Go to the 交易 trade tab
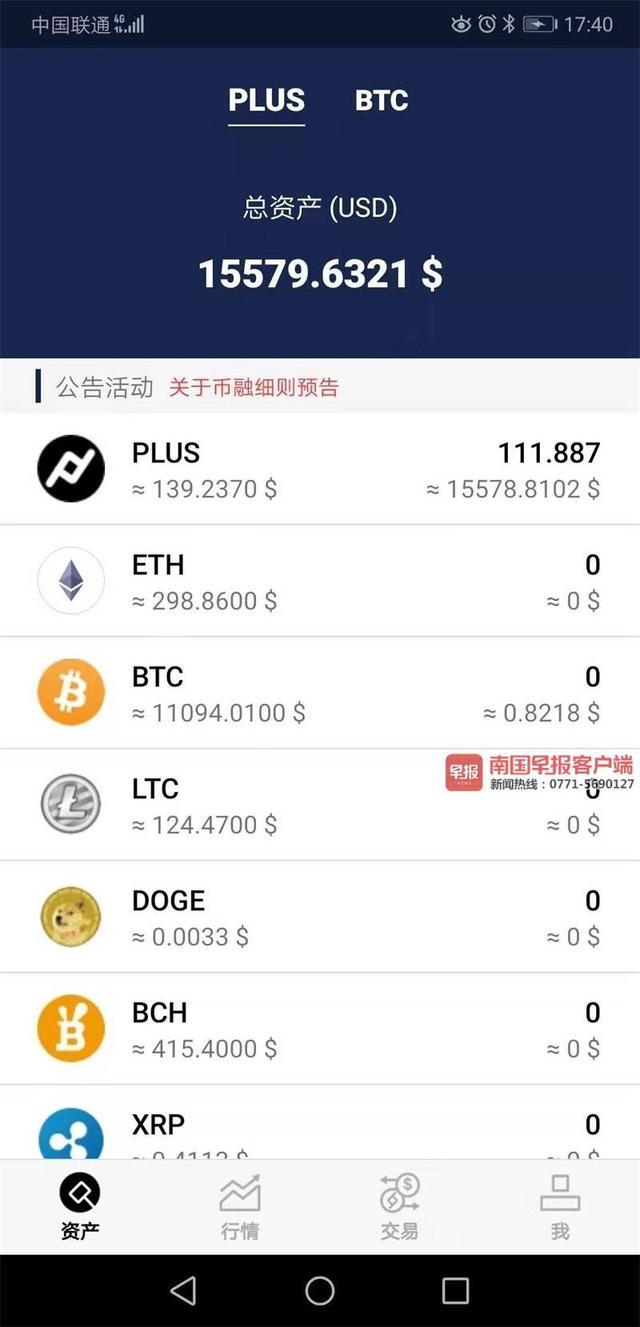The height and width of the screenshot is (1327, 640). (x=399, y=1207)
